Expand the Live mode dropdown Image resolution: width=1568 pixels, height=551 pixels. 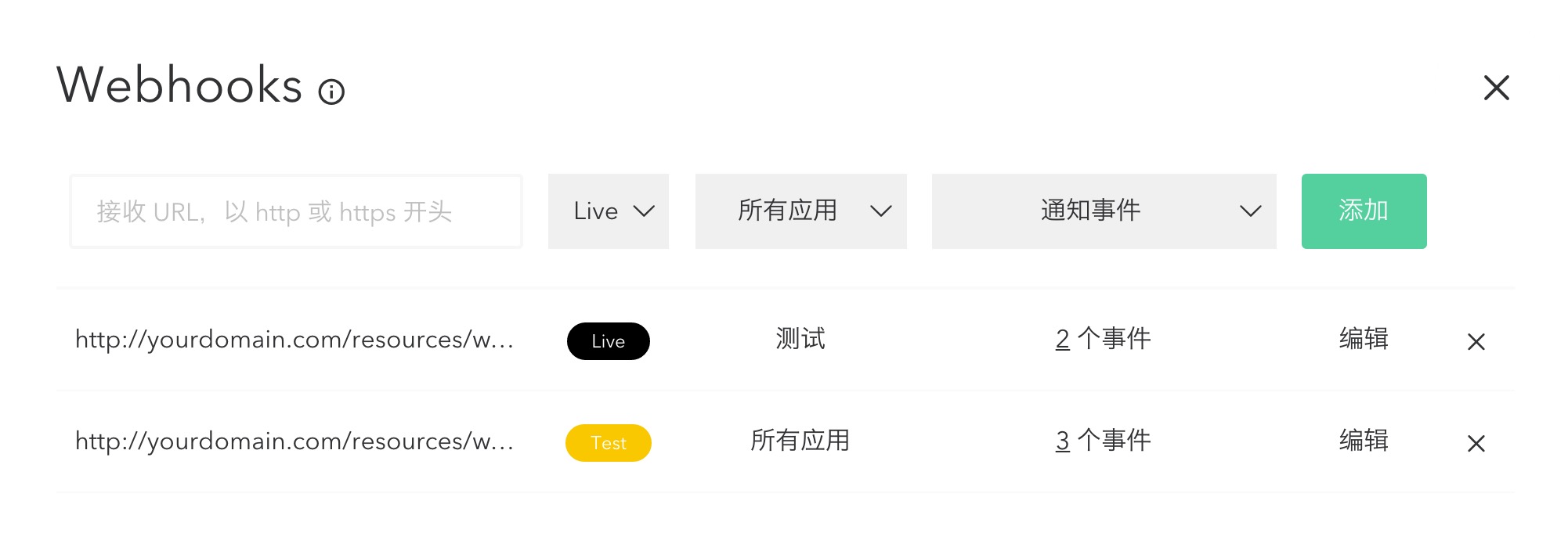(609, 211)
